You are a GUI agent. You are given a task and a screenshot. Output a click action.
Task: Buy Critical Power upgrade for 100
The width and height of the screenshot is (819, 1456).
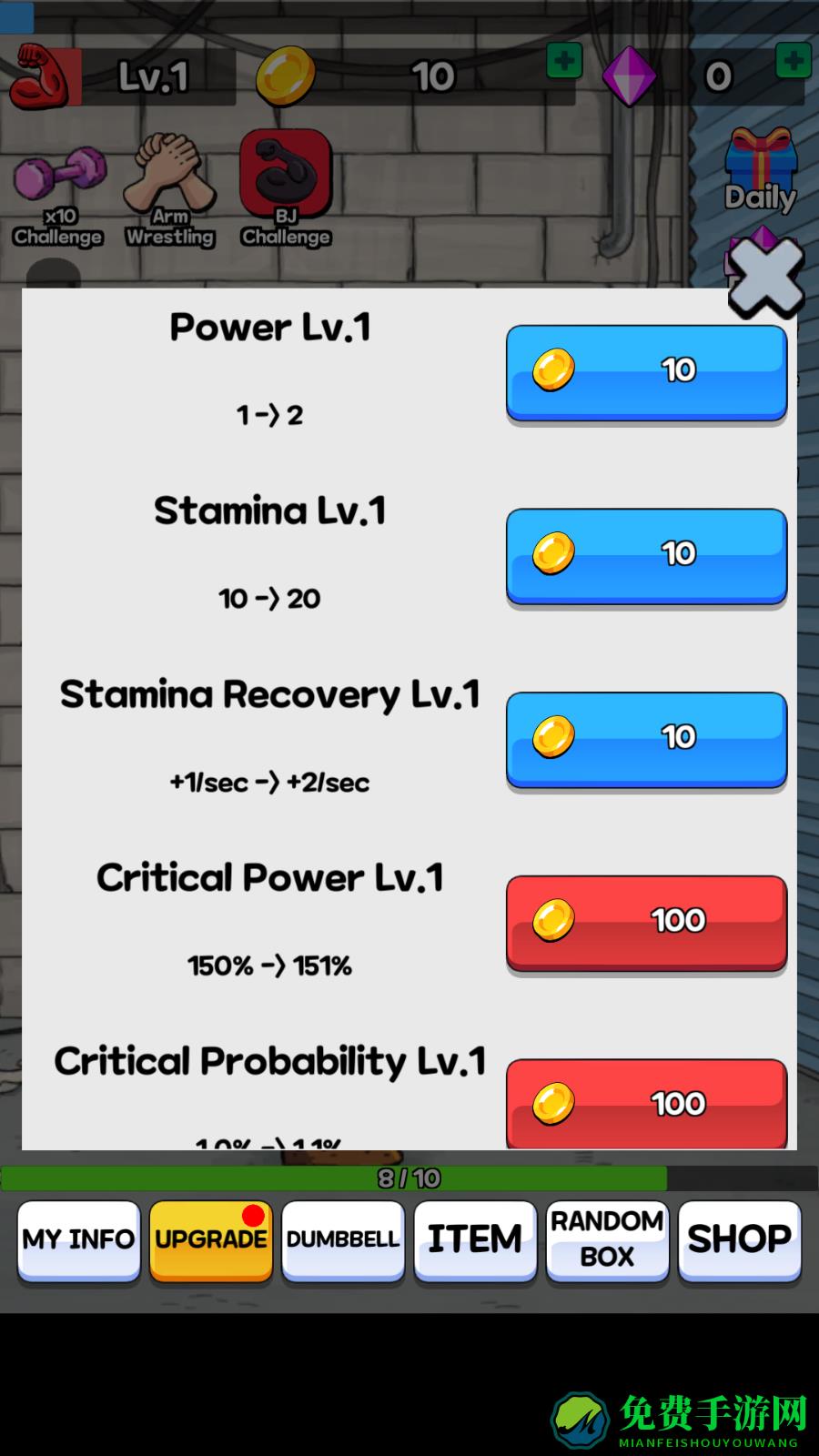click(646, 922)
